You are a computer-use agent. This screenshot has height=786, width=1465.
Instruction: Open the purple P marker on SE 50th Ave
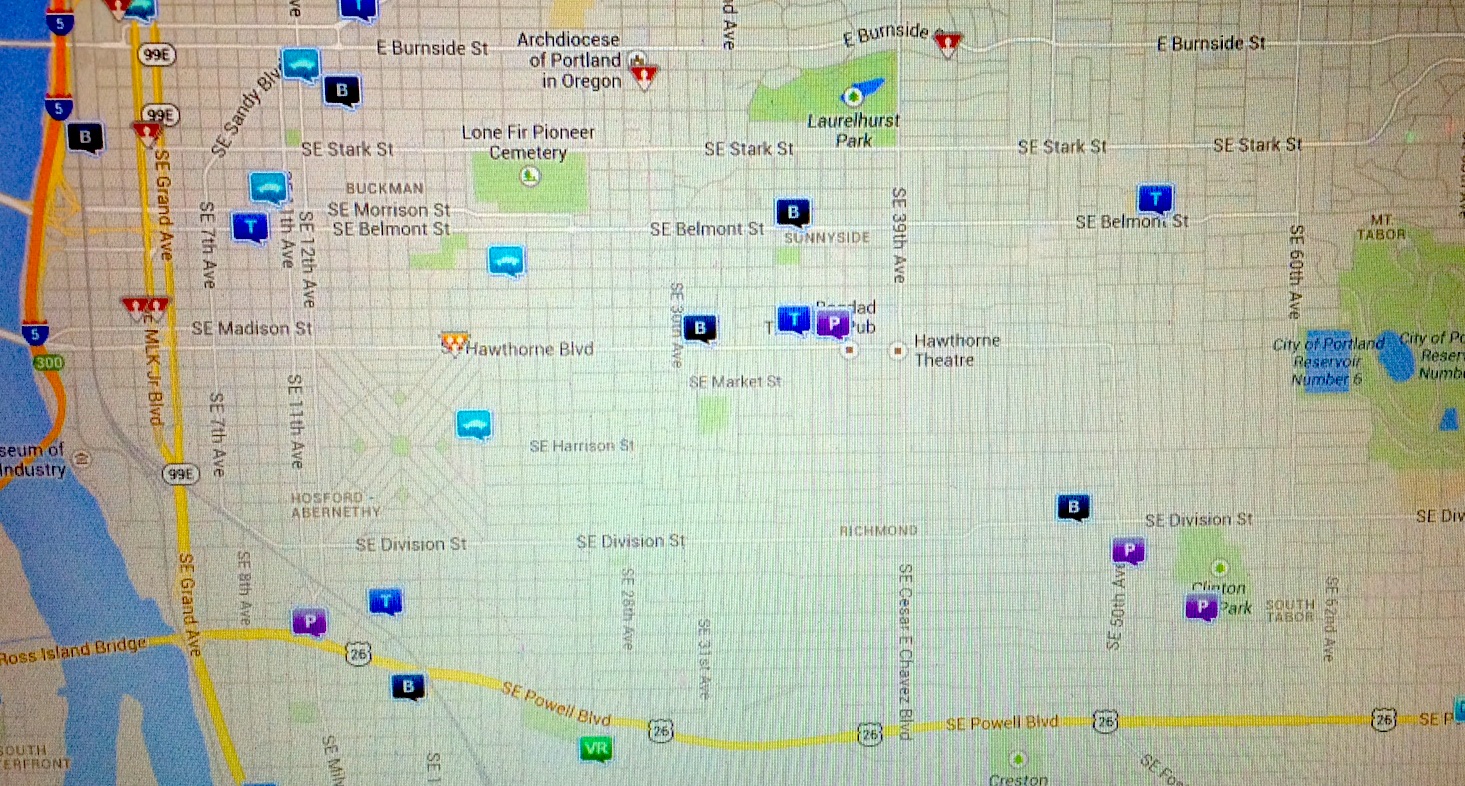point(1128,549)
